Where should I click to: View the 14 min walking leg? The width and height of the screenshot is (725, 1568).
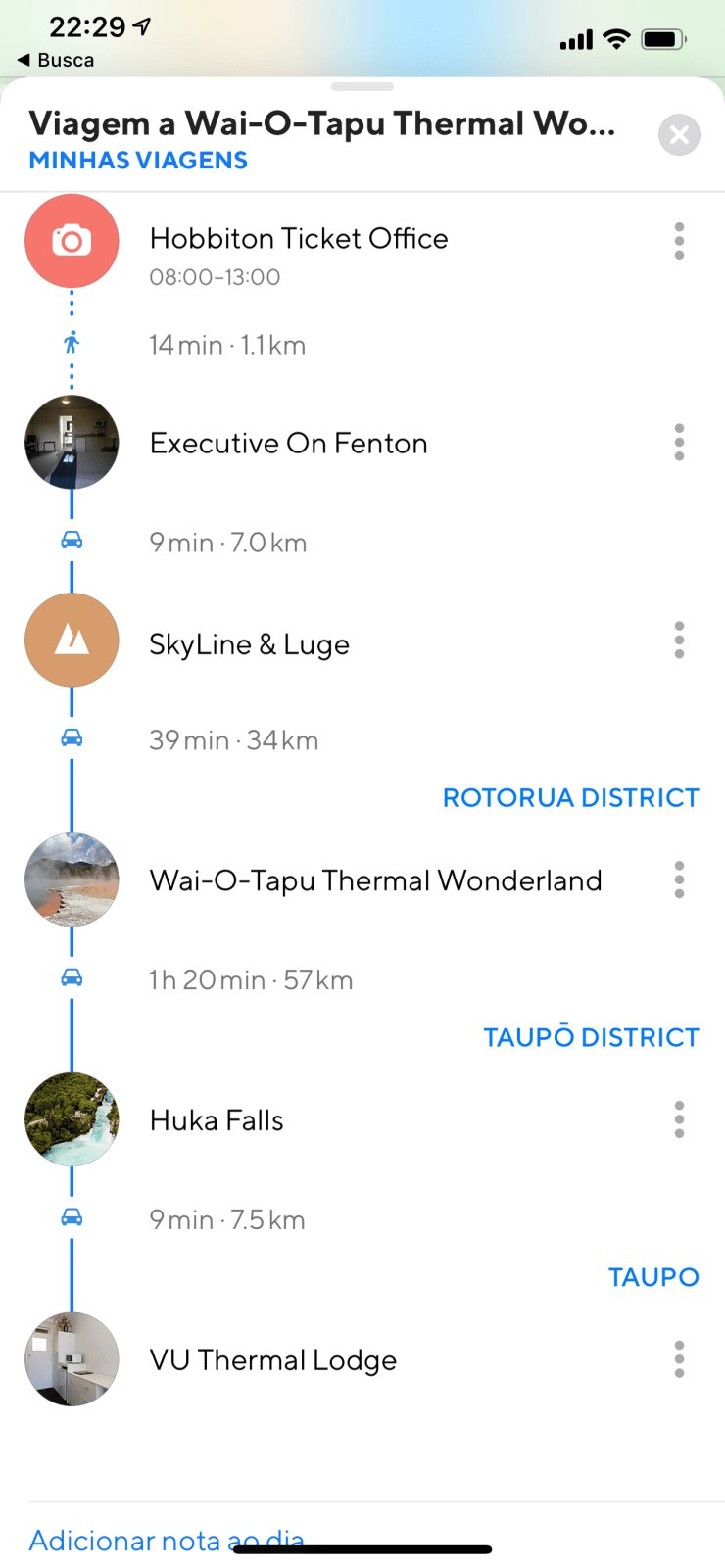coord(227,345)
